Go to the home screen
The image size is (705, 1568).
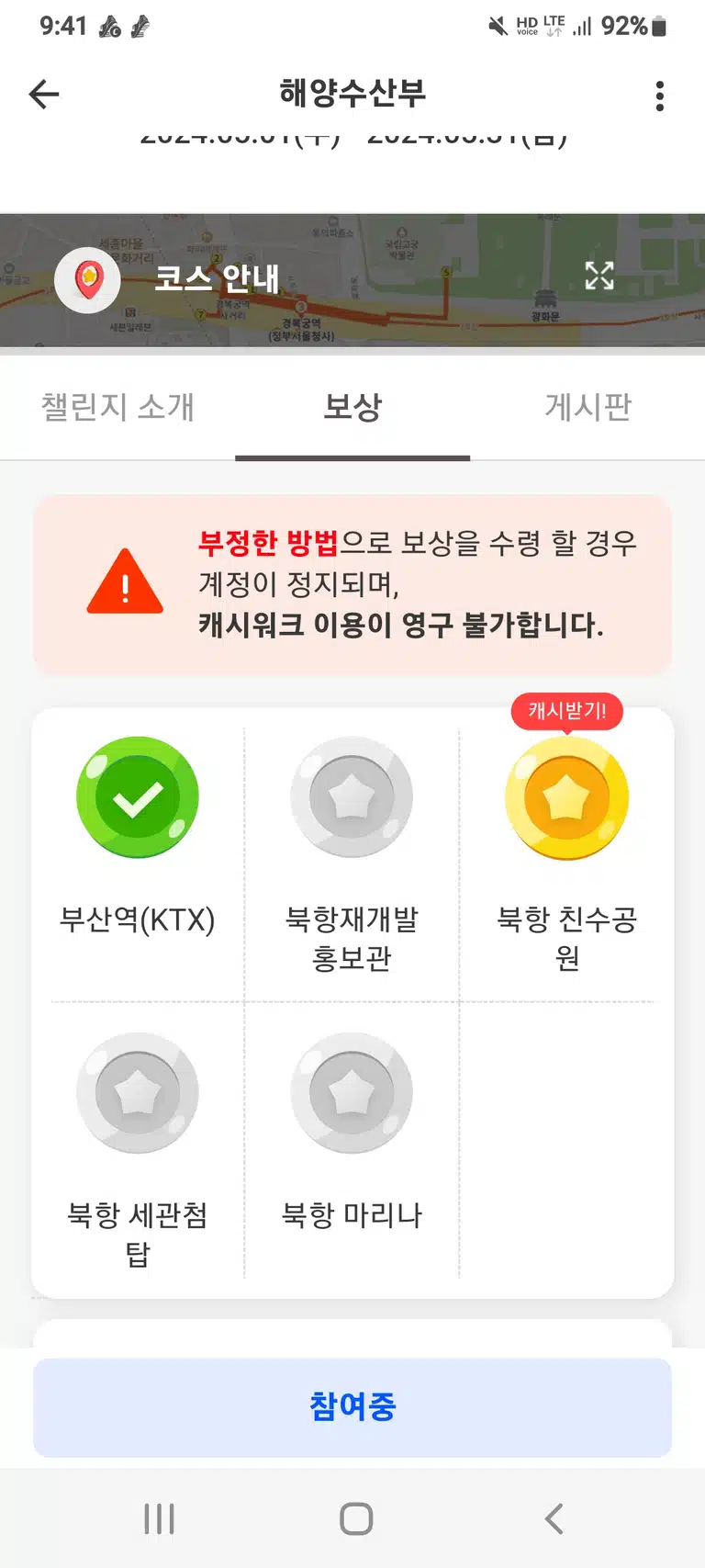click(x=356, y=1518)
